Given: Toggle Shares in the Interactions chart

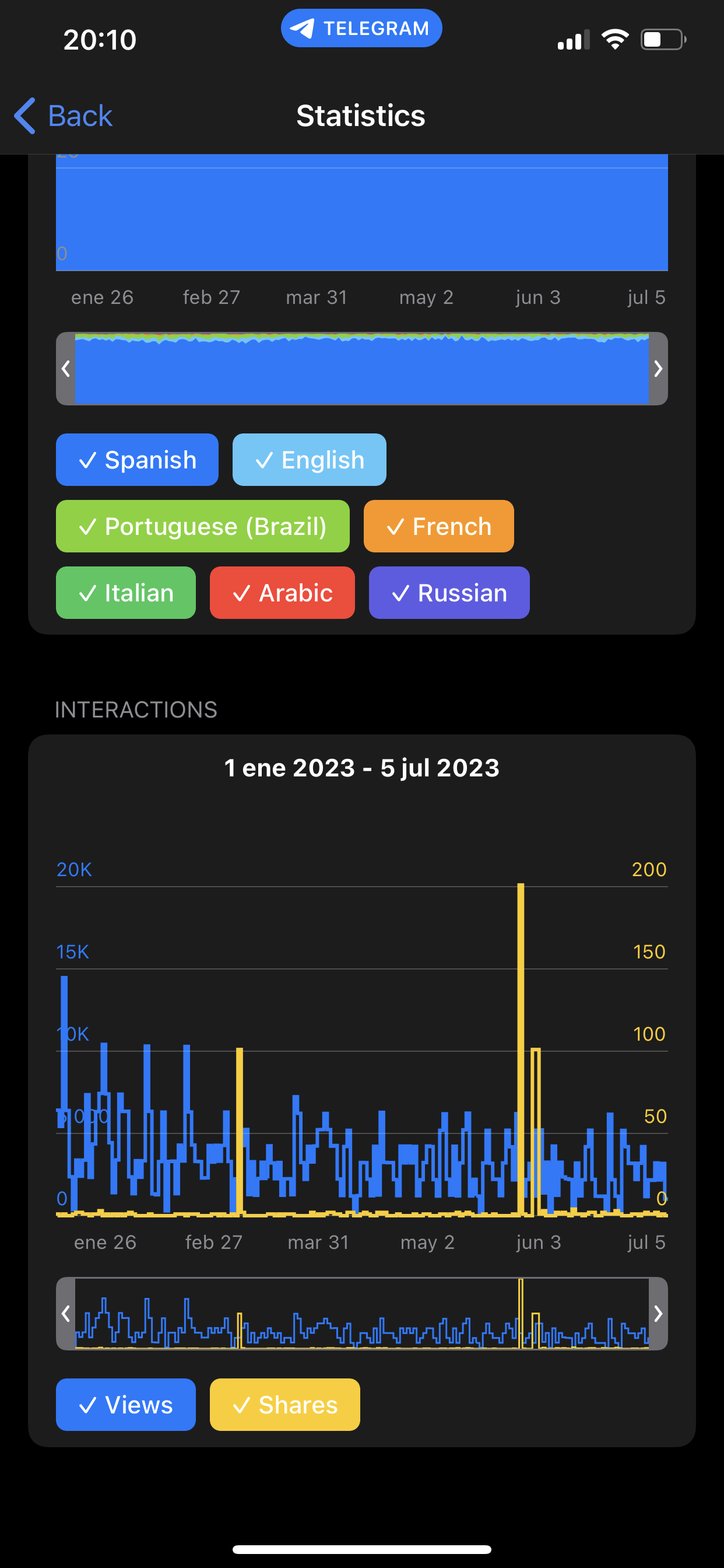Looking at the screenshot, I should click(284, 1404).
